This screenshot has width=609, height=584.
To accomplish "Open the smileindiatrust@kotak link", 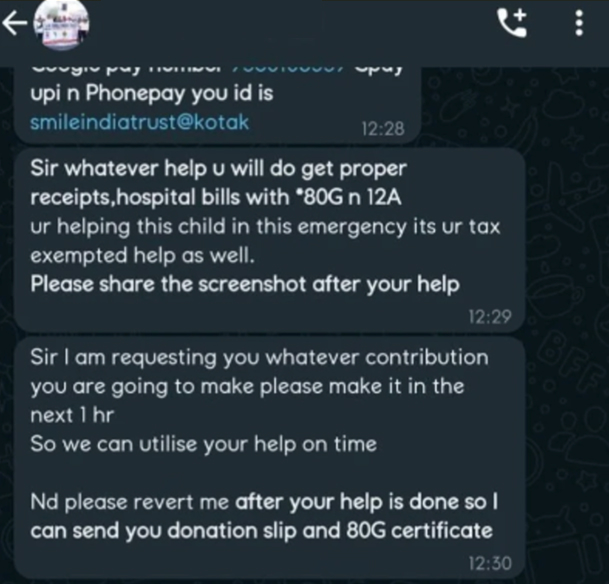I will pyautogui.click(x=140, y=122).
